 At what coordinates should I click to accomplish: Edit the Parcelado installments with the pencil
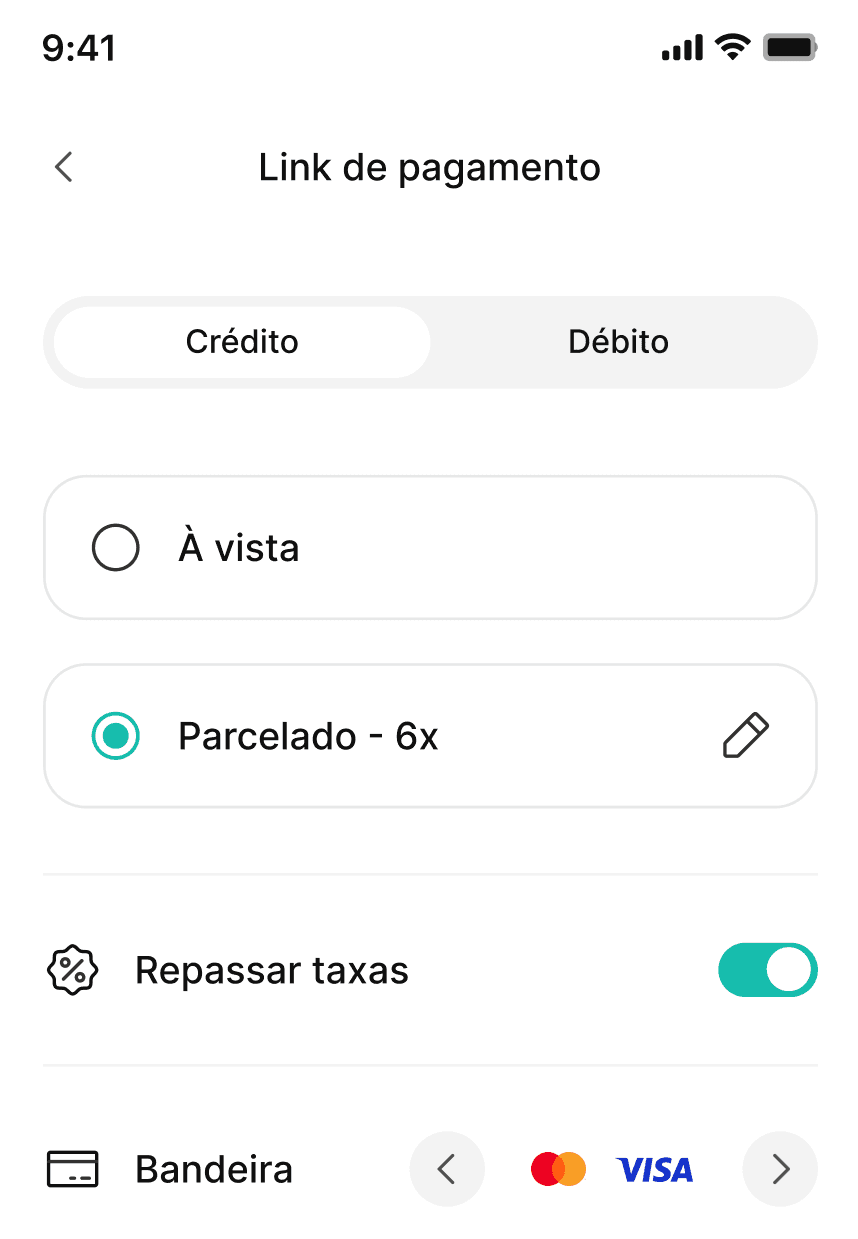[745, 736]
